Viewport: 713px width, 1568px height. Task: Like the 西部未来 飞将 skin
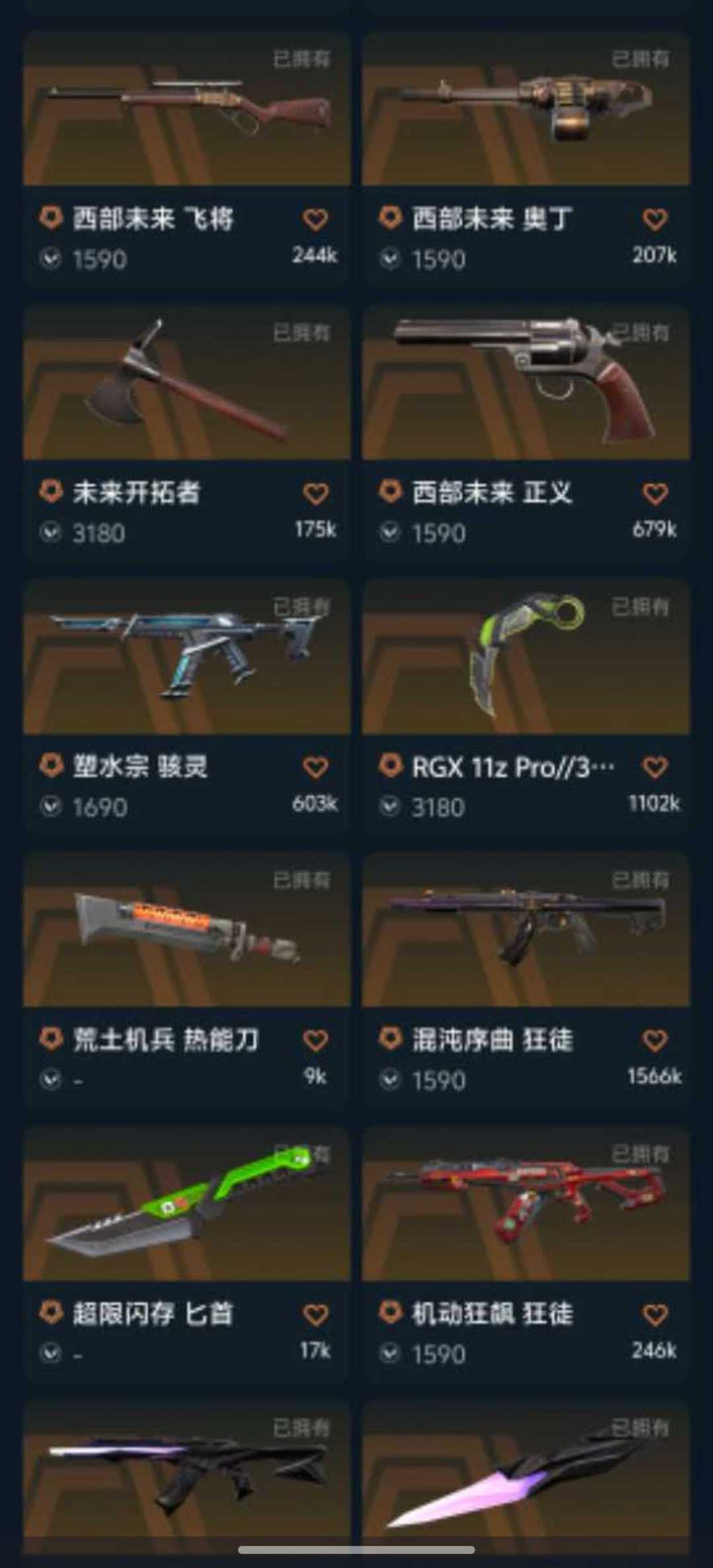point(315,219)
